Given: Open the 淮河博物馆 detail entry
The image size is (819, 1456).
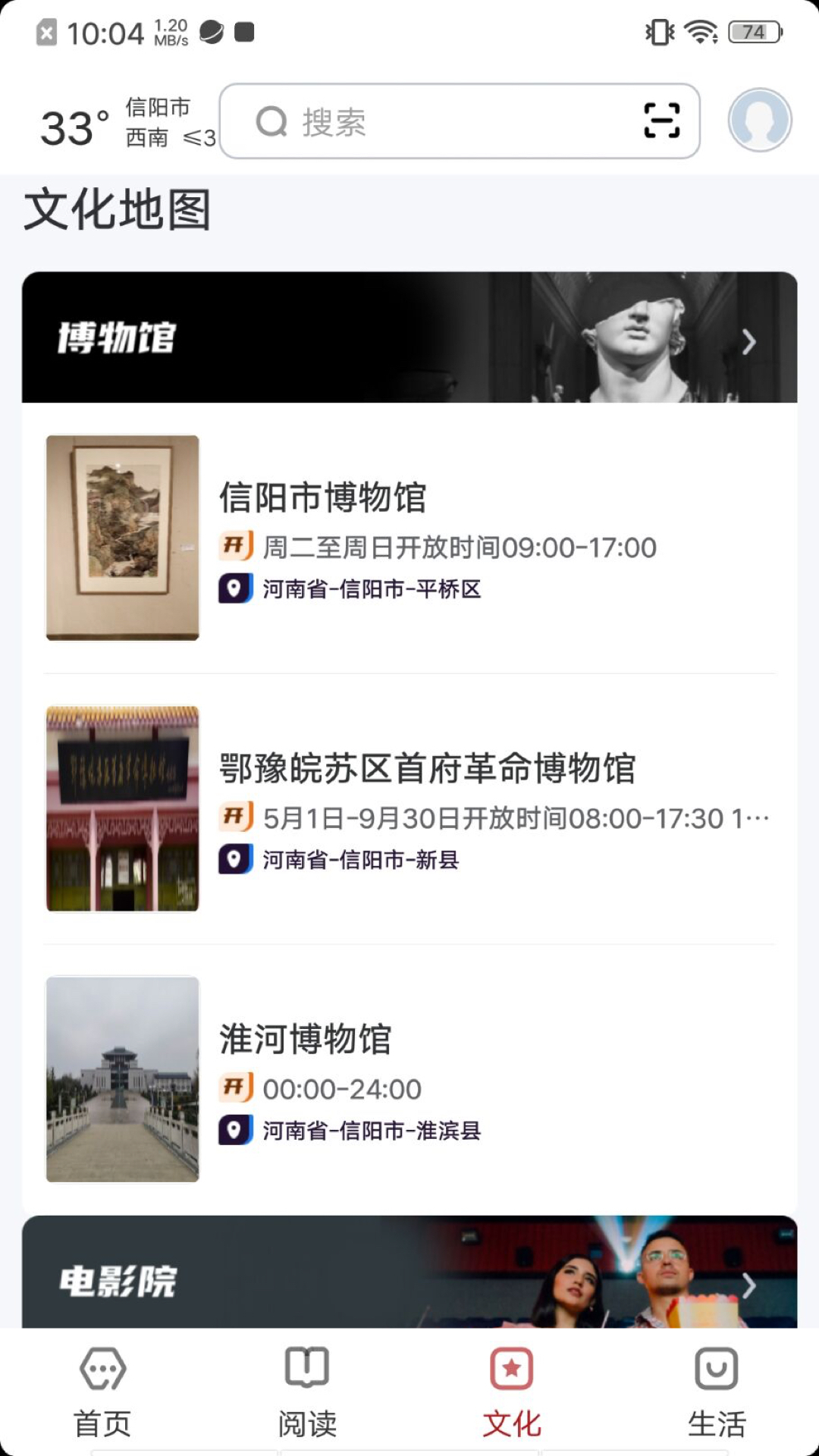Looking at the screenshot, I should coord(409,1081).
